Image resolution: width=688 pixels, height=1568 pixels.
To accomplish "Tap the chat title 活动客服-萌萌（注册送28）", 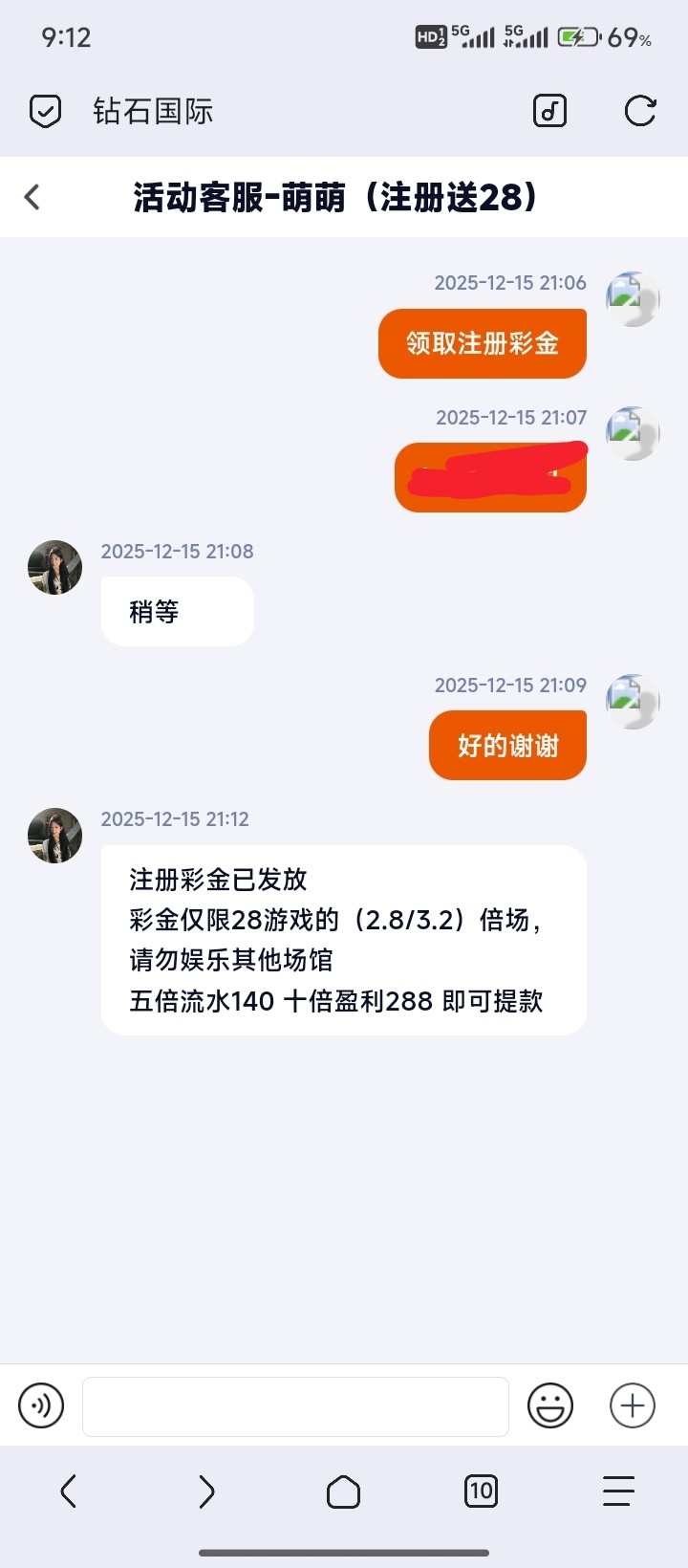I will point(335,196).
